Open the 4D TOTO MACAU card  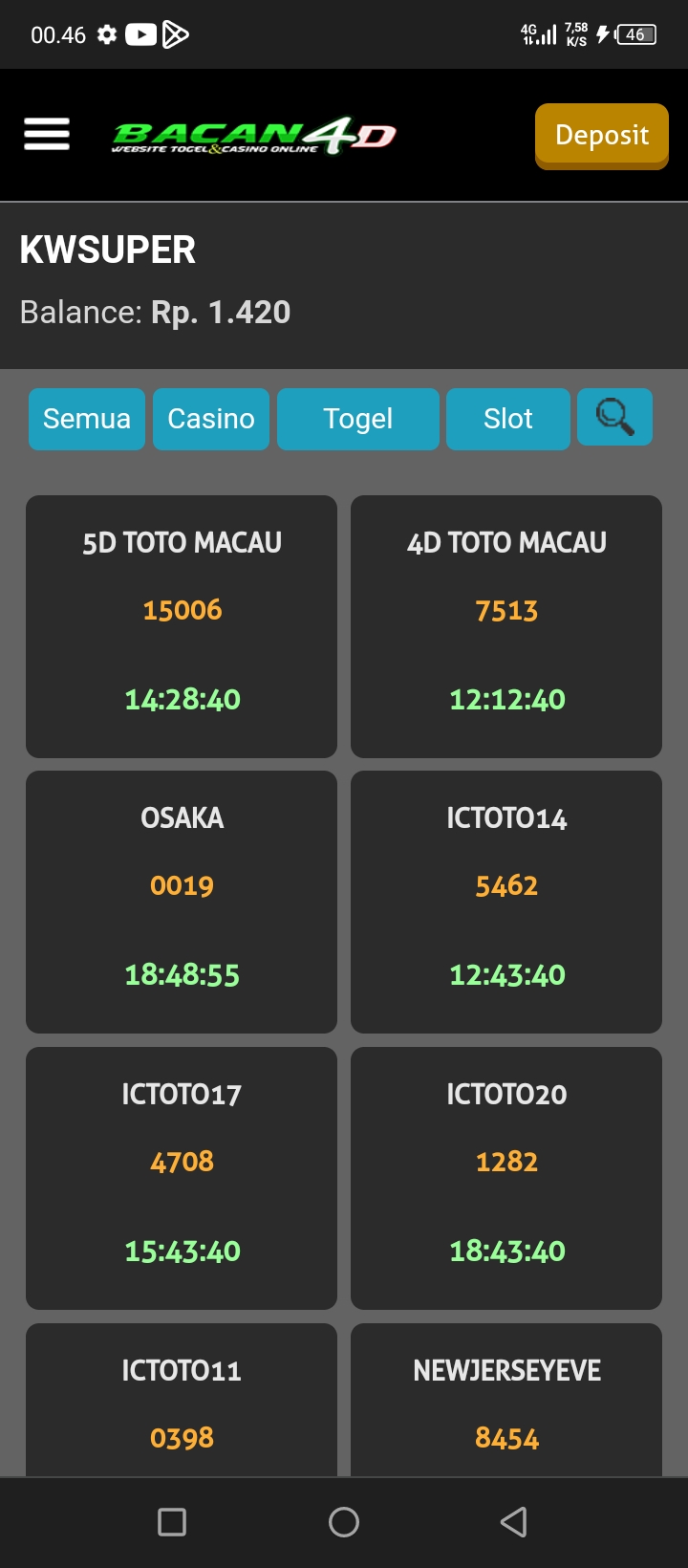(506, 626)
